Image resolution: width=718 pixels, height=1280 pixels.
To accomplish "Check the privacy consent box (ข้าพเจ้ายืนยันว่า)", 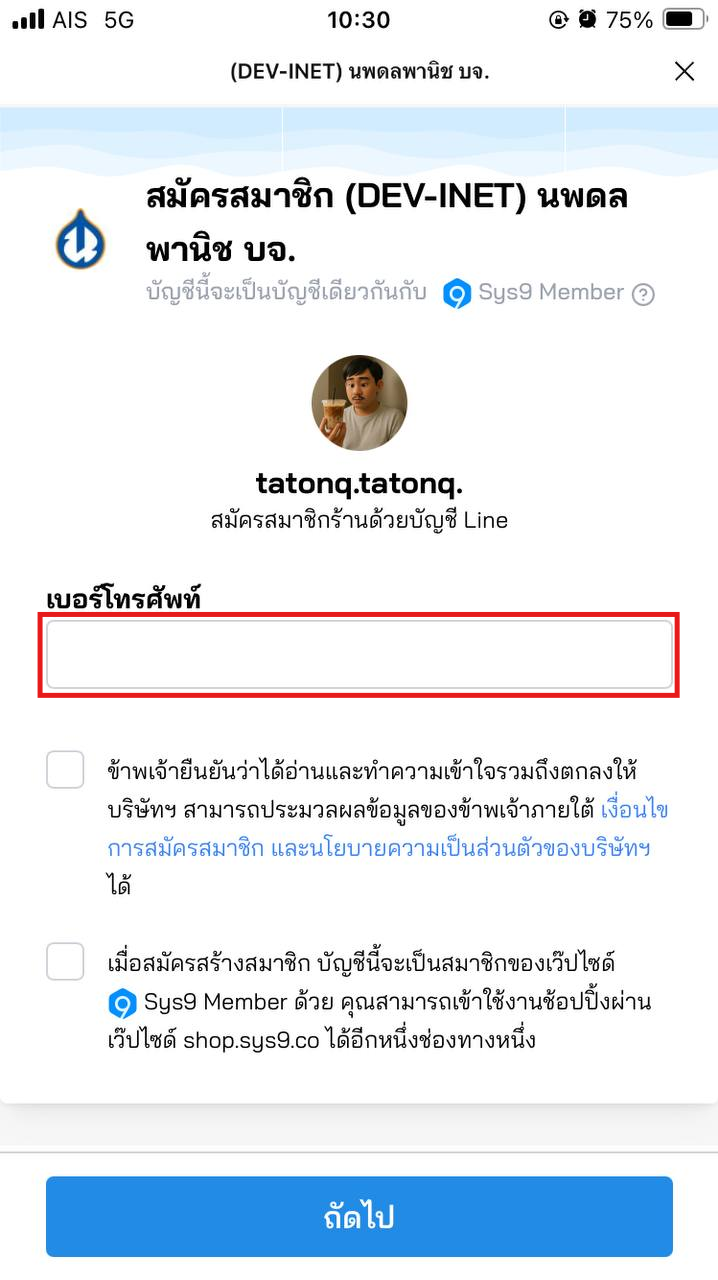I will [65, 770].
